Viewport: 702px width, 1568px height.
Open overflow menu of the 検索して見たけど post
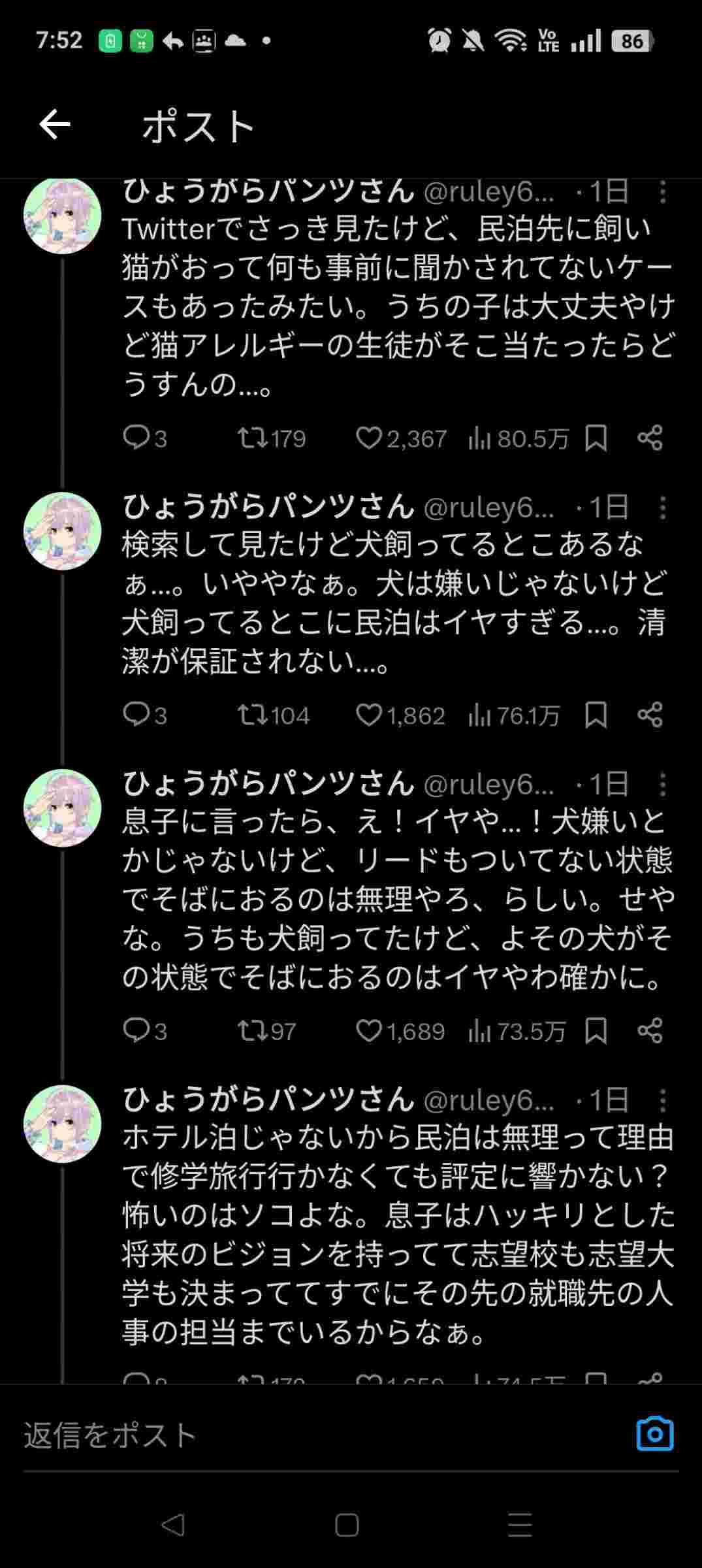[662, 508]
